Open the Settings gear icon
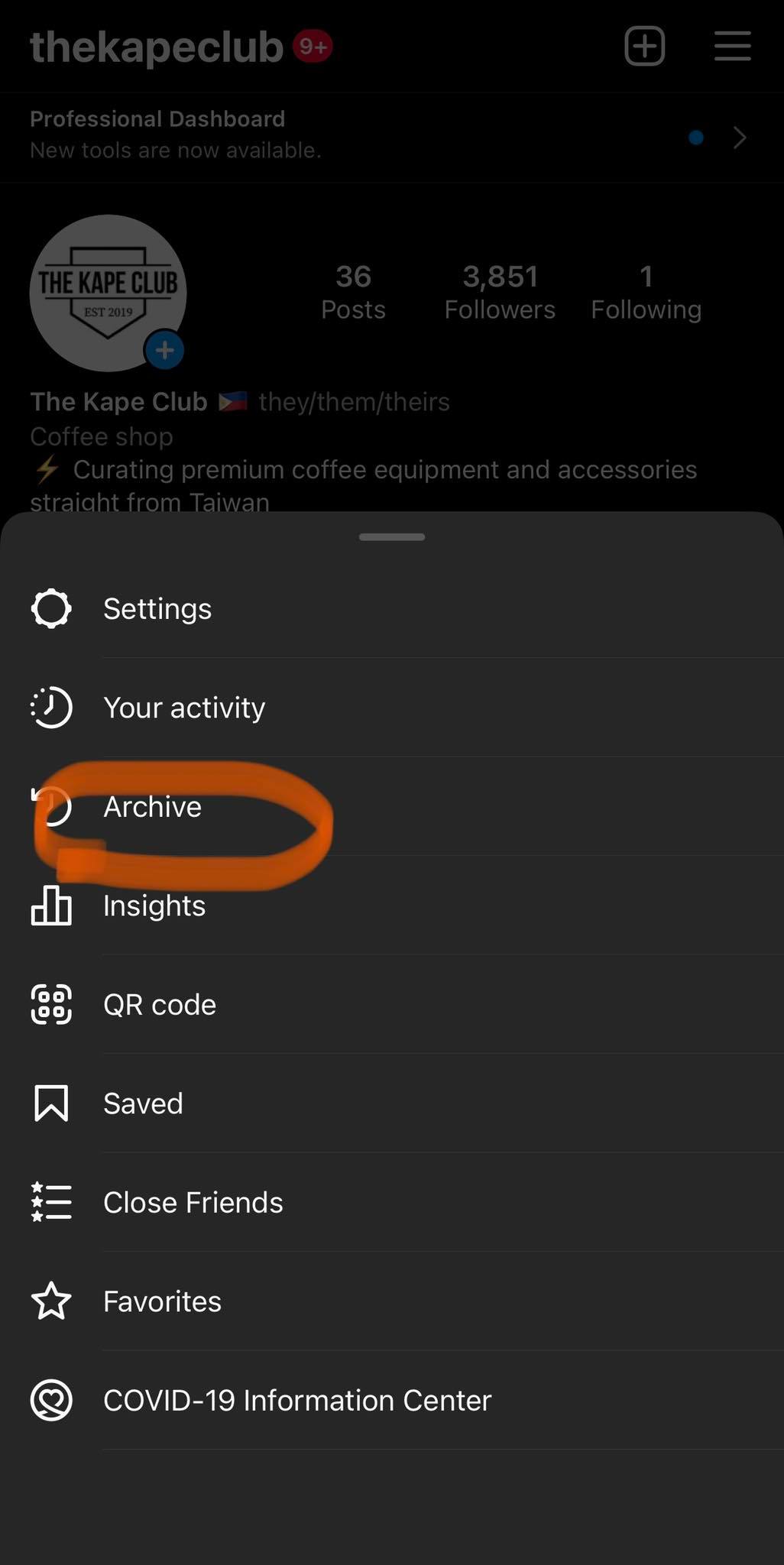 click(50, 608)
